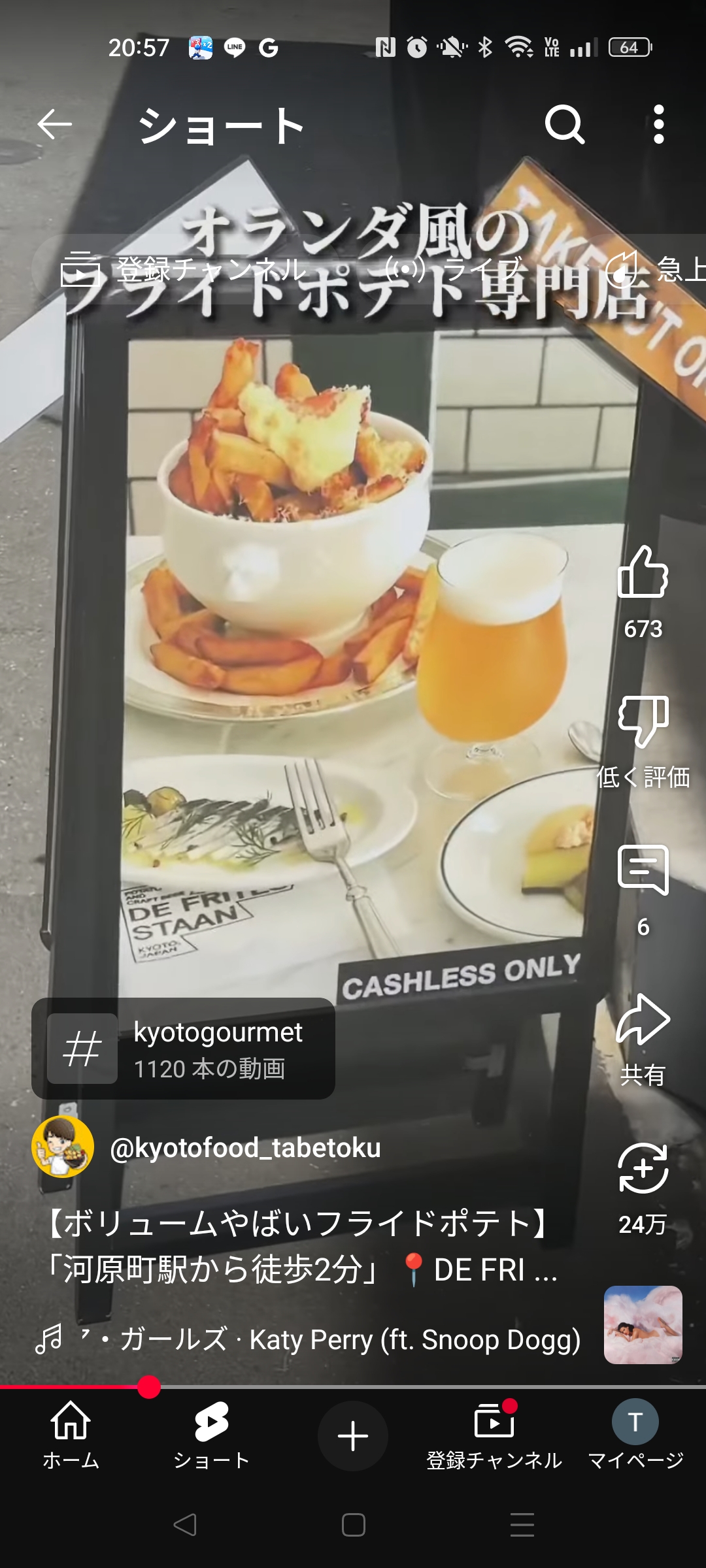Expand the video description text
706x1568 pixels.
point(301,1246)
